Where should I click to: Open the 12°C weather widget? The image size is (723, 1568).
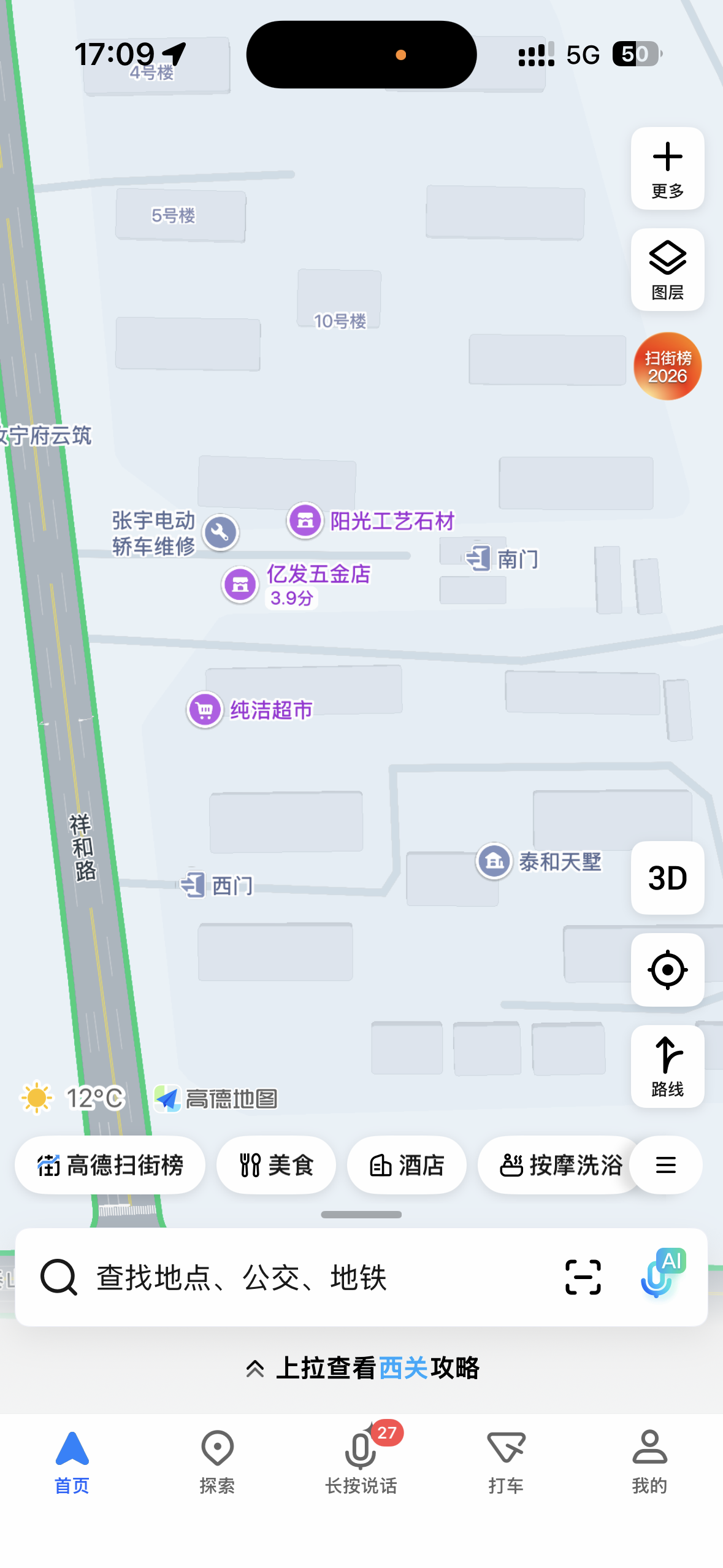(74, 1098)
